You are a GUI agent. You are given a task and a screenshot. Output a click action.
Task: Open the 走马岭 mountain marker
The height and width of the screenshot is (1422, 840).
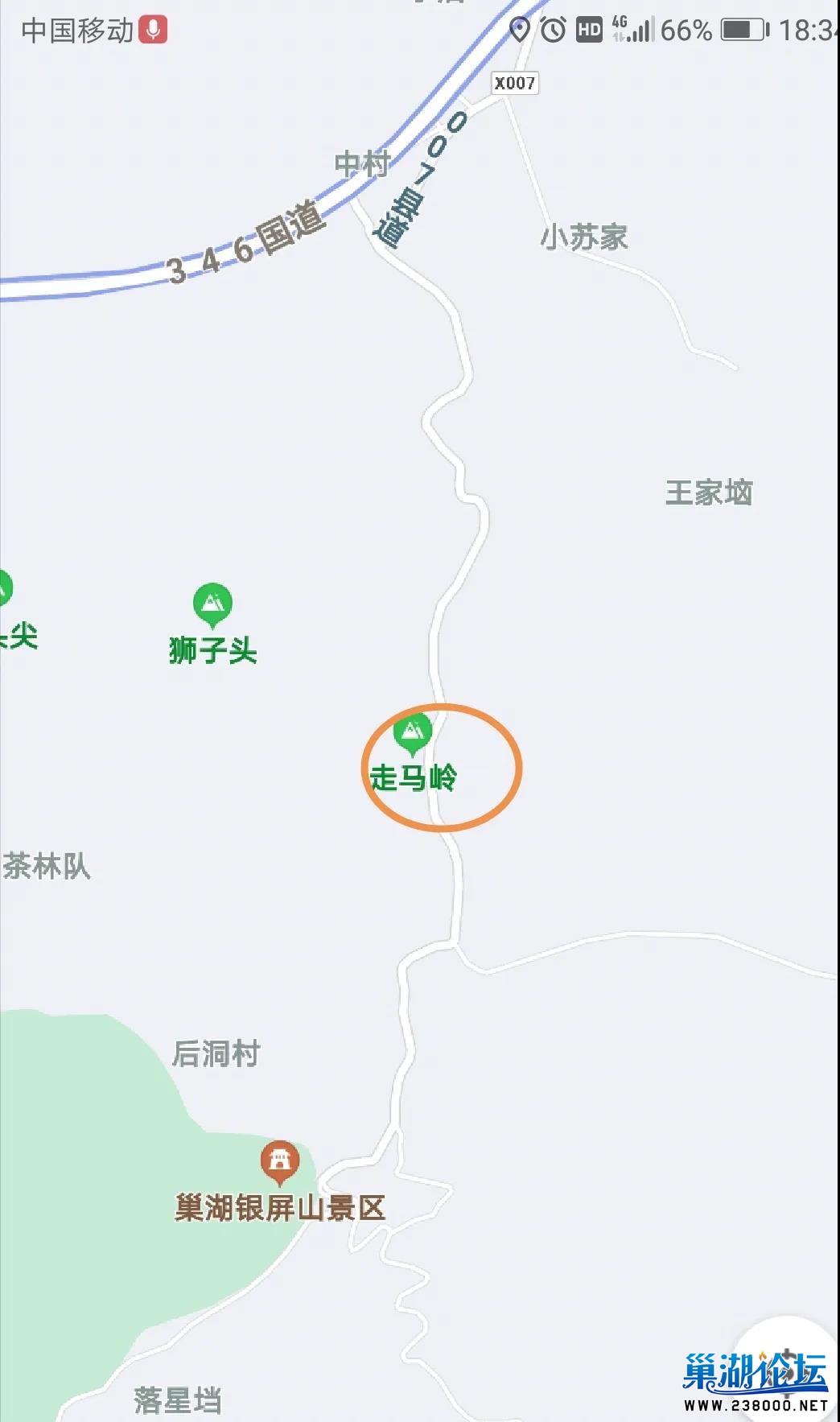413,733
